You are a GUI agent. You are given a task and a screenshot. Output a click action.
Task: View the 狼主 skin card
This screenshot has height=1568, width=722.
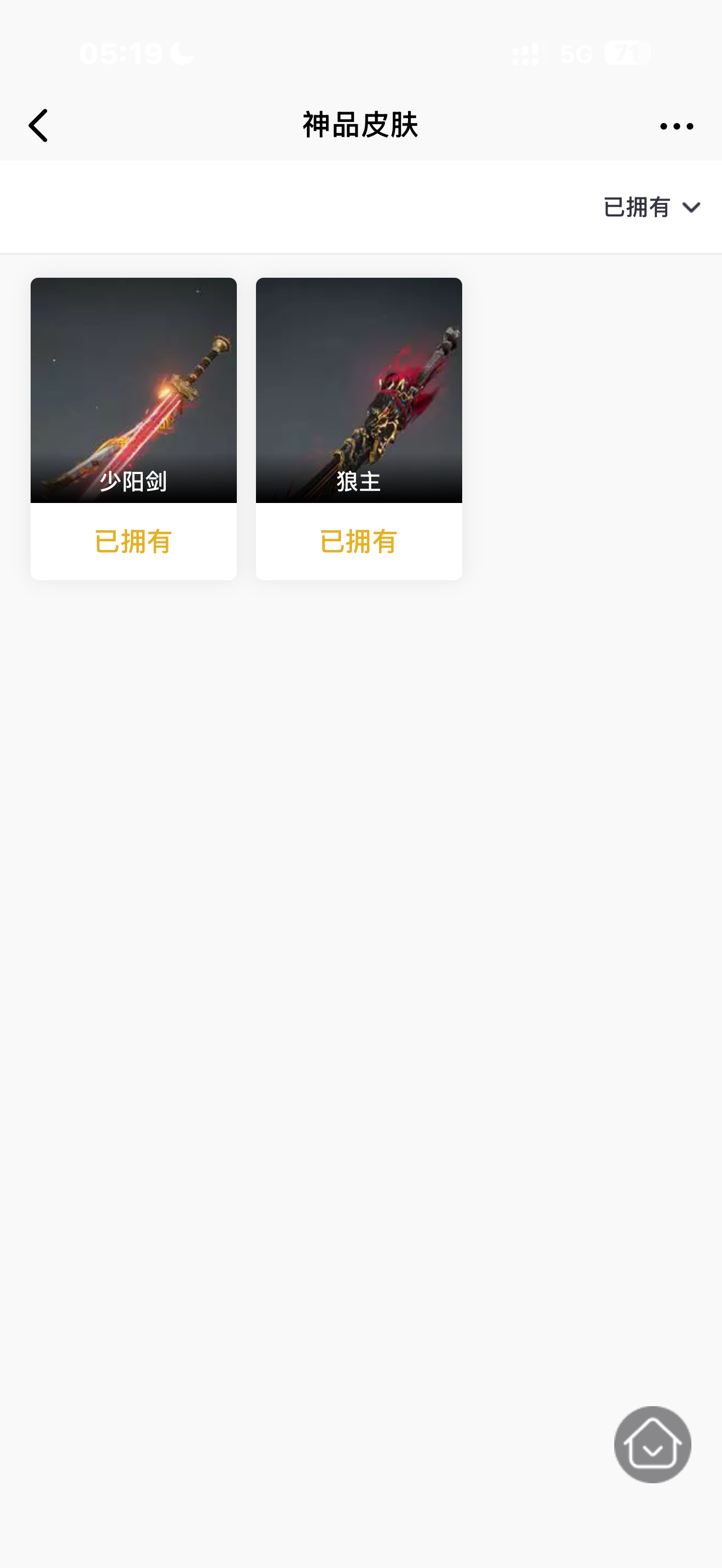[359, 391]
